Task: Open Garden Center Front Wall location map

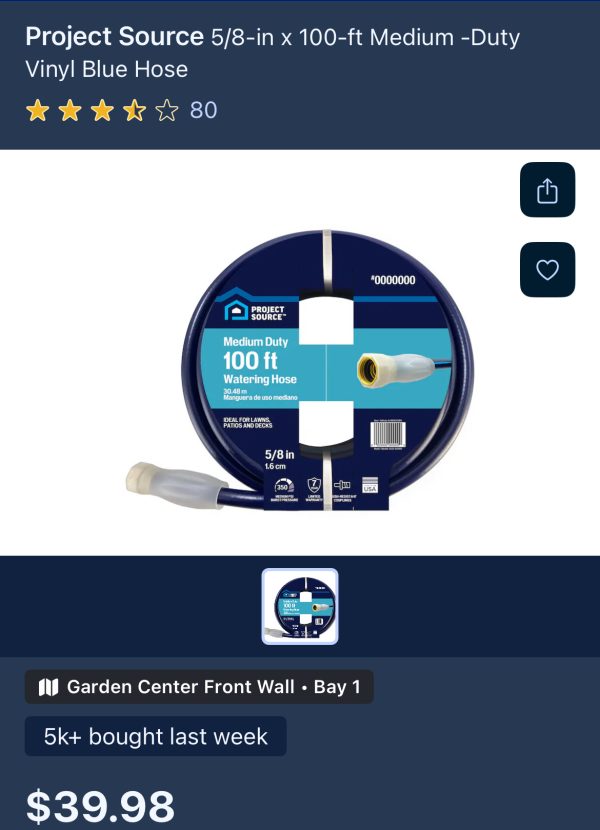Action: pos(199,687)
